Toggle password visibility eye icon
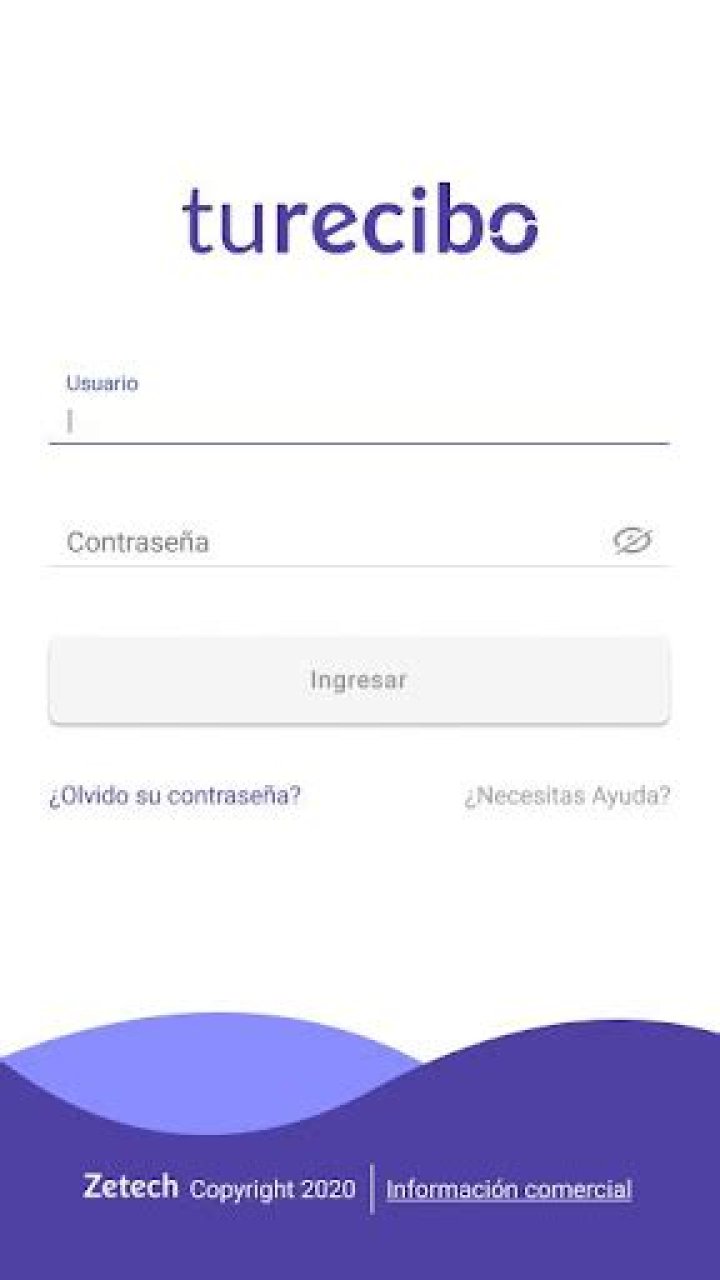 point(632,541)
